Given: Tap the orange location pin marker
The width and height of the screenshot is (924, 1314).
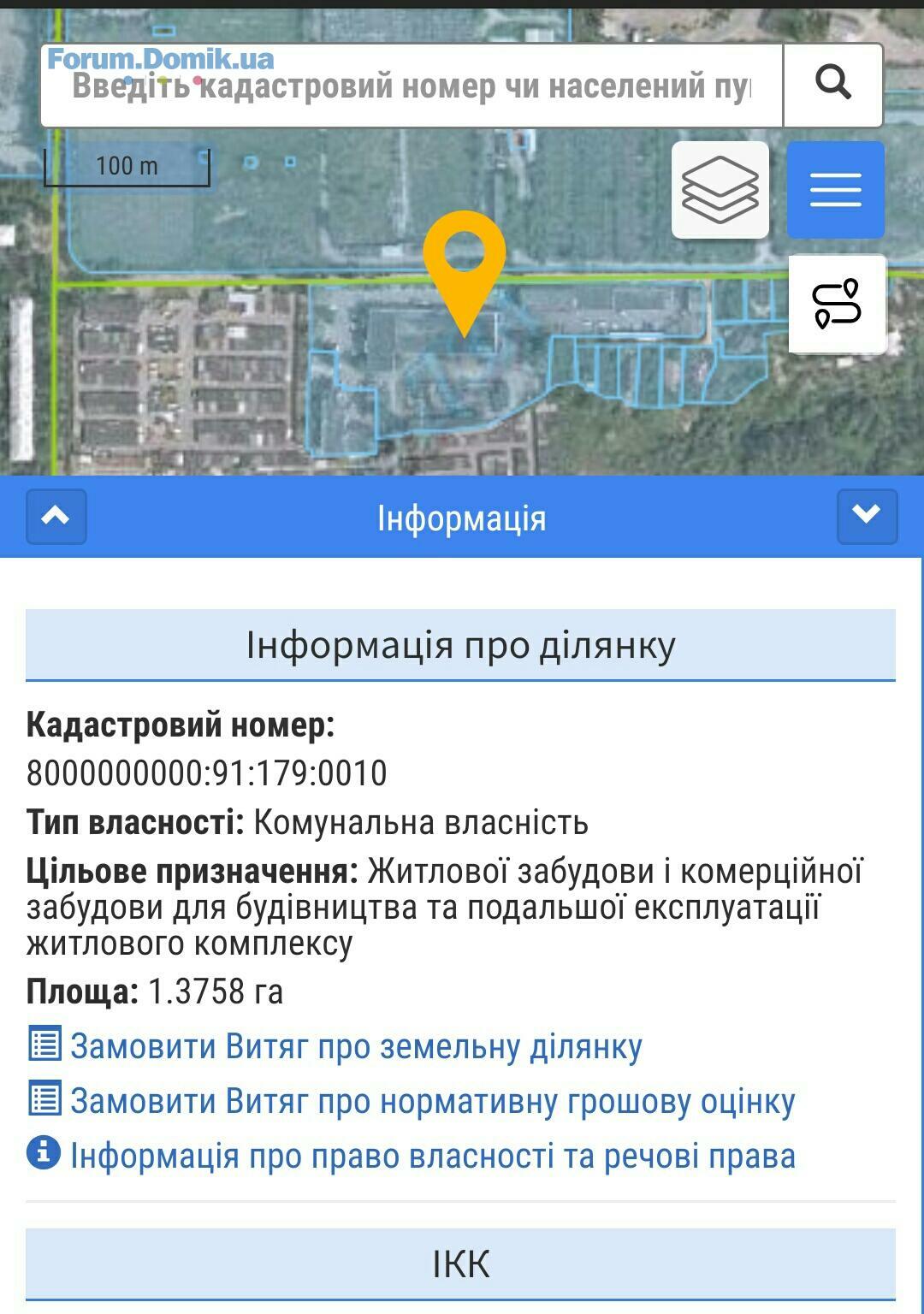Looking at the screenshot, I should pyautogui.click(x=465, y=261).
